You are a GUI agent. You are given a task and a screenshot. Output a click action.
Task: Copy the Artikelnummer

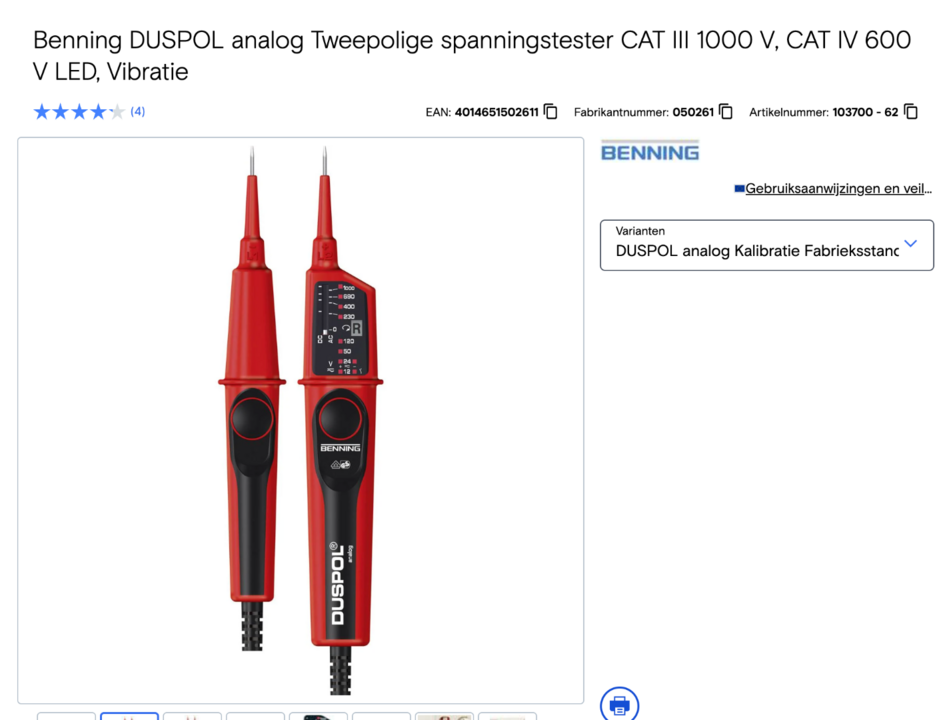910,111
